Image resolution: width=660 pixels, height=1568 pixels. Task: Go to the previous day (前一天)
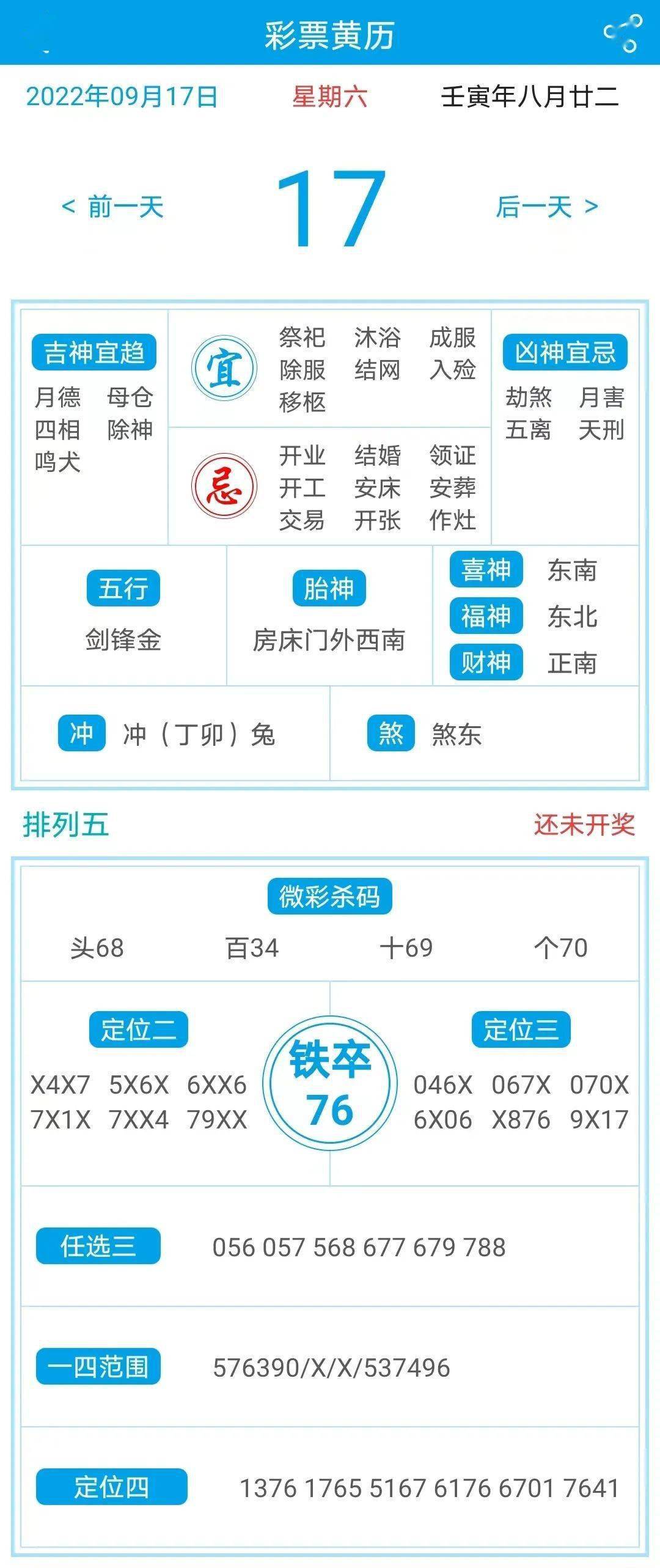(x=113, y=207)
